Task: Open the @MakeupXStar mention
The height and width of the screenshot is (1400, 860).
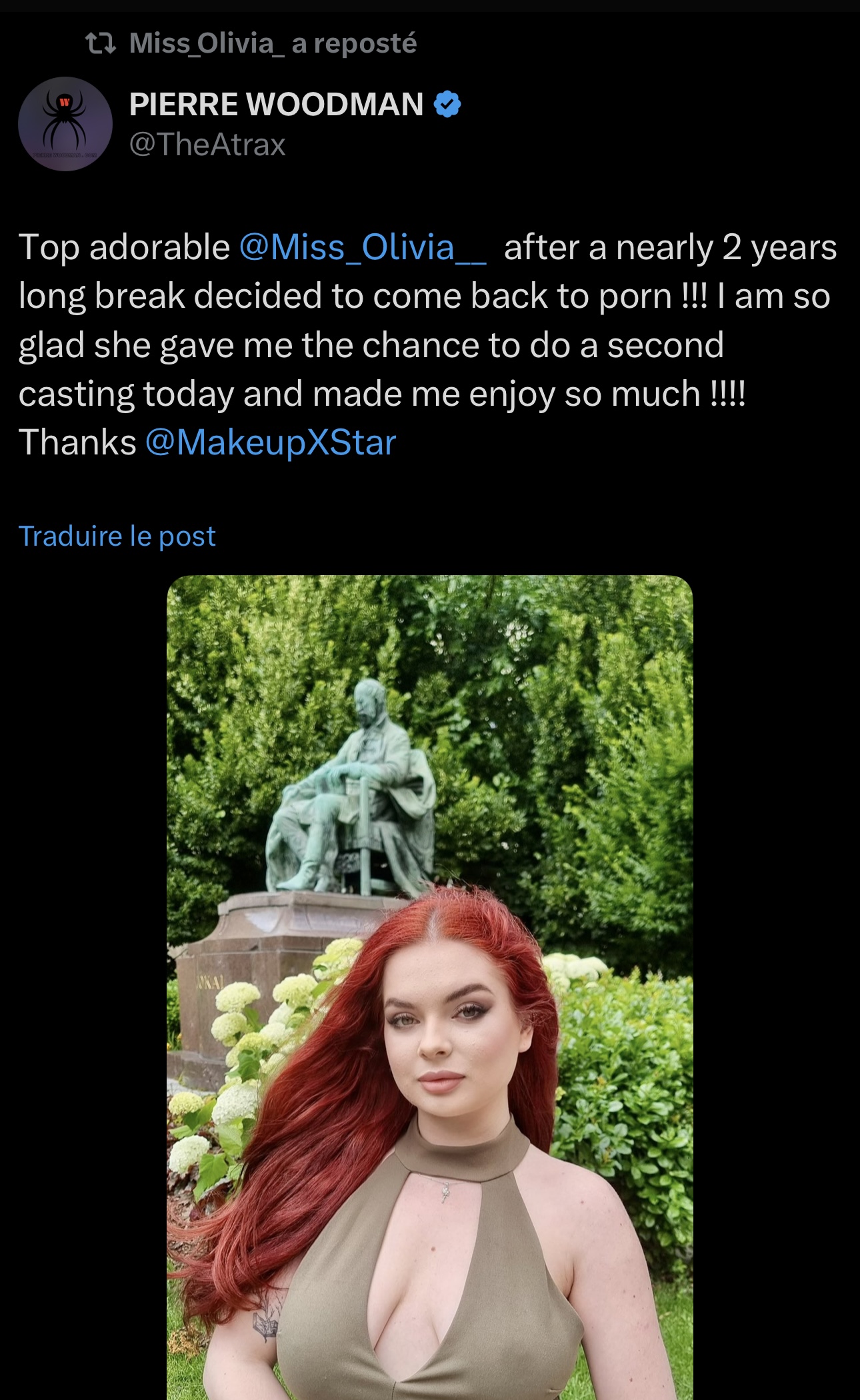Action: [x=271, y=443]
